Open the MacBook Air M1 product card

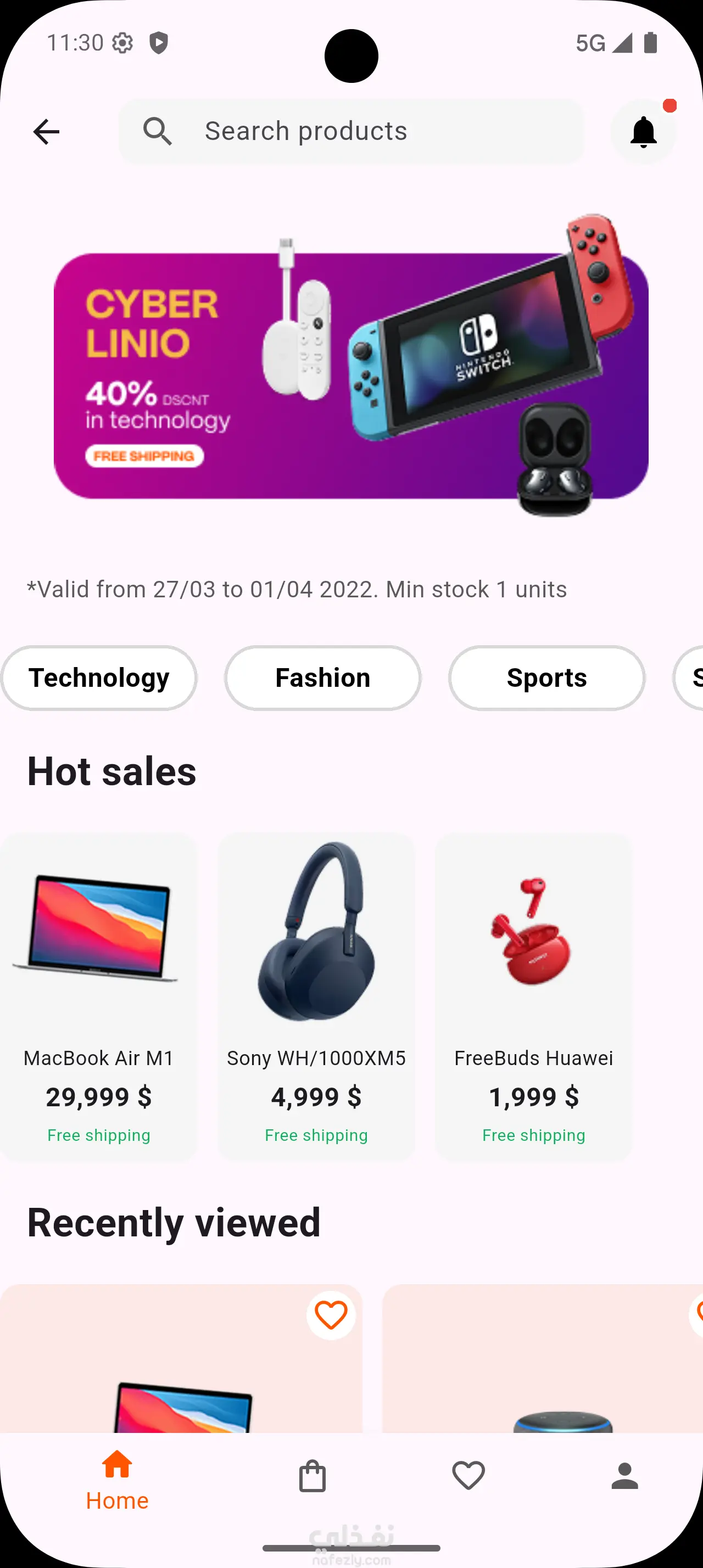click(99, 996)
